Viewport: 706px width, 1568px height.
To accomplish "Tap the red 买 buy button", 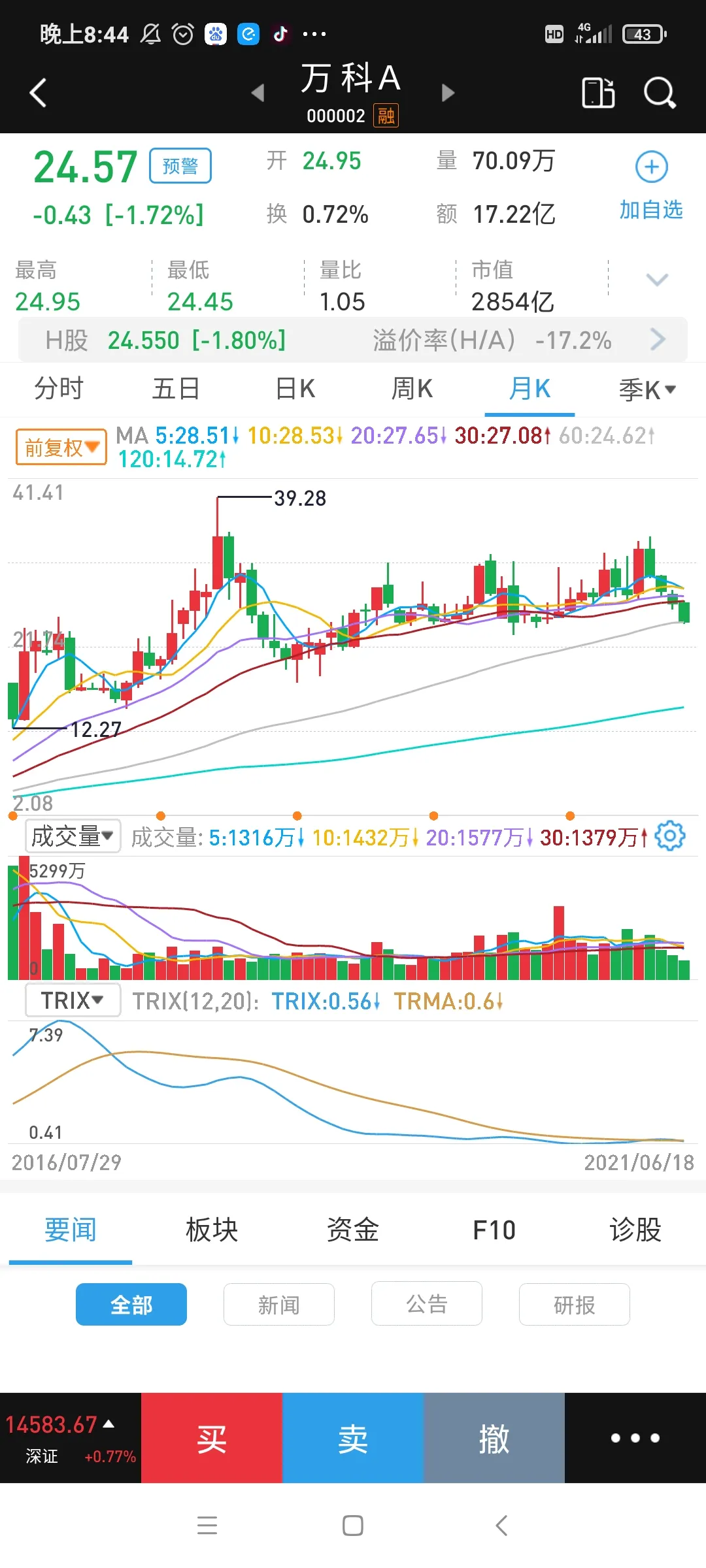I will 212,1438.
